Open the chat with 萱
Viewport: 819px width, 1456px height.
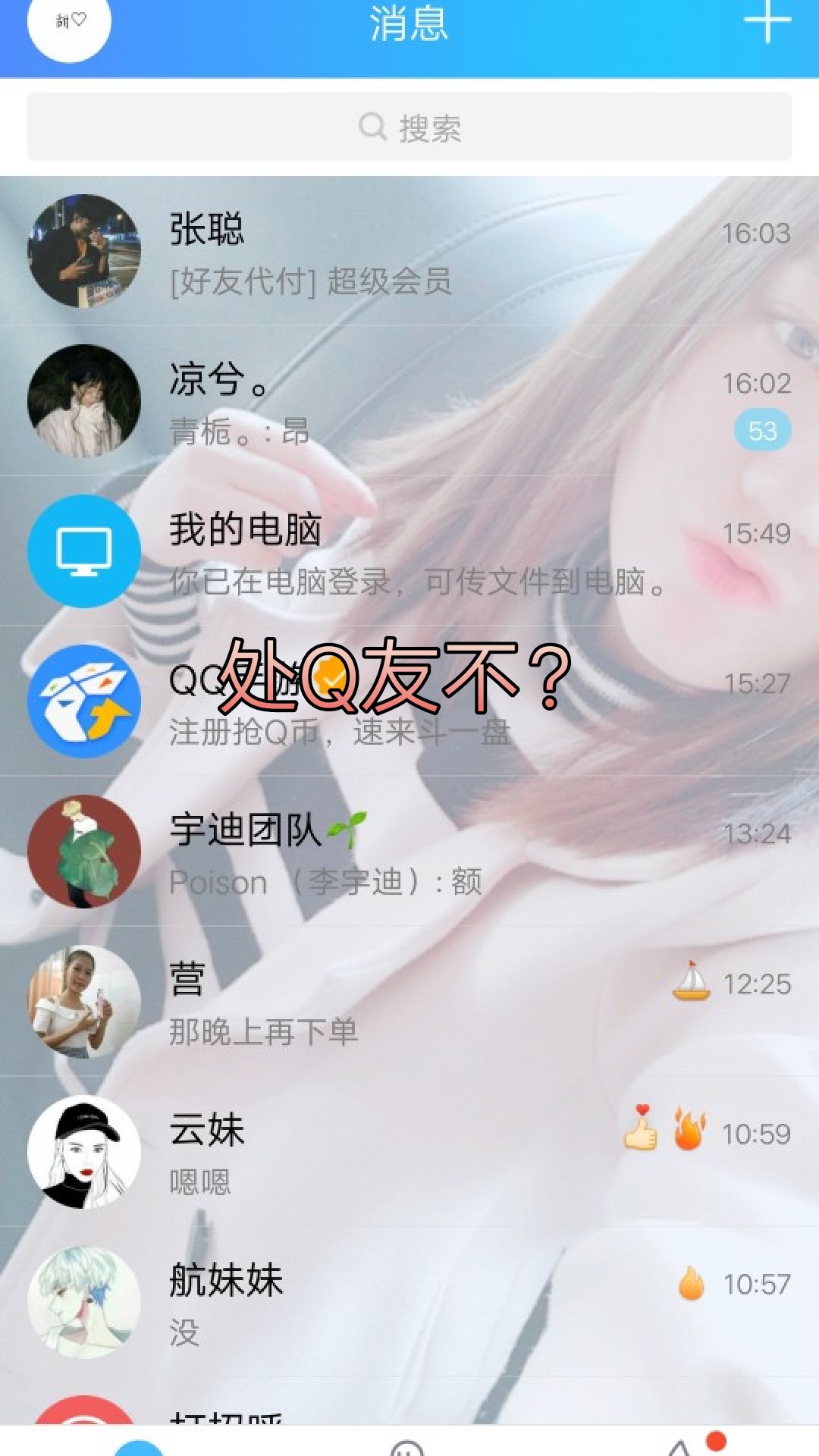point(409,1002)
